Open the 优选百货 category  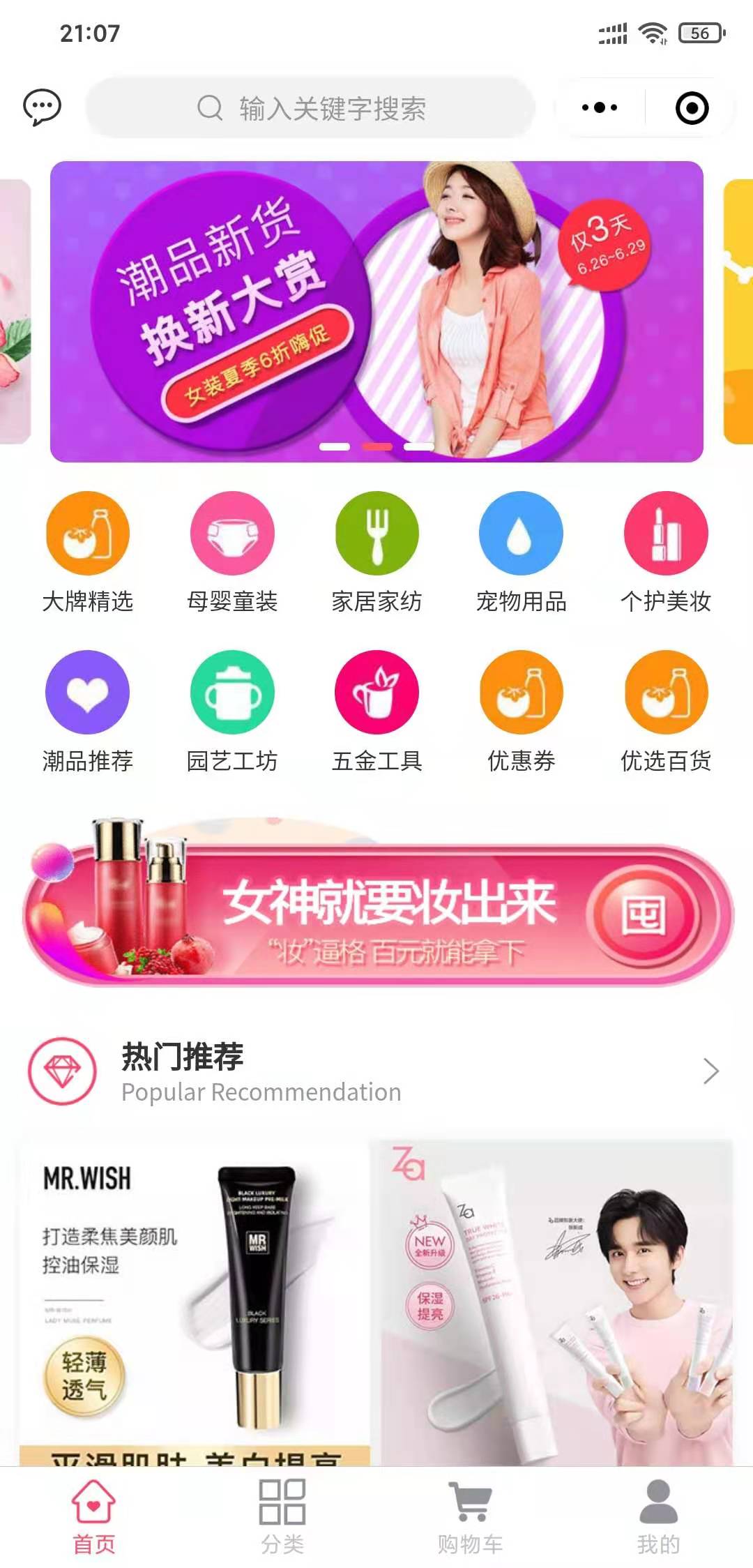point(666,710)
